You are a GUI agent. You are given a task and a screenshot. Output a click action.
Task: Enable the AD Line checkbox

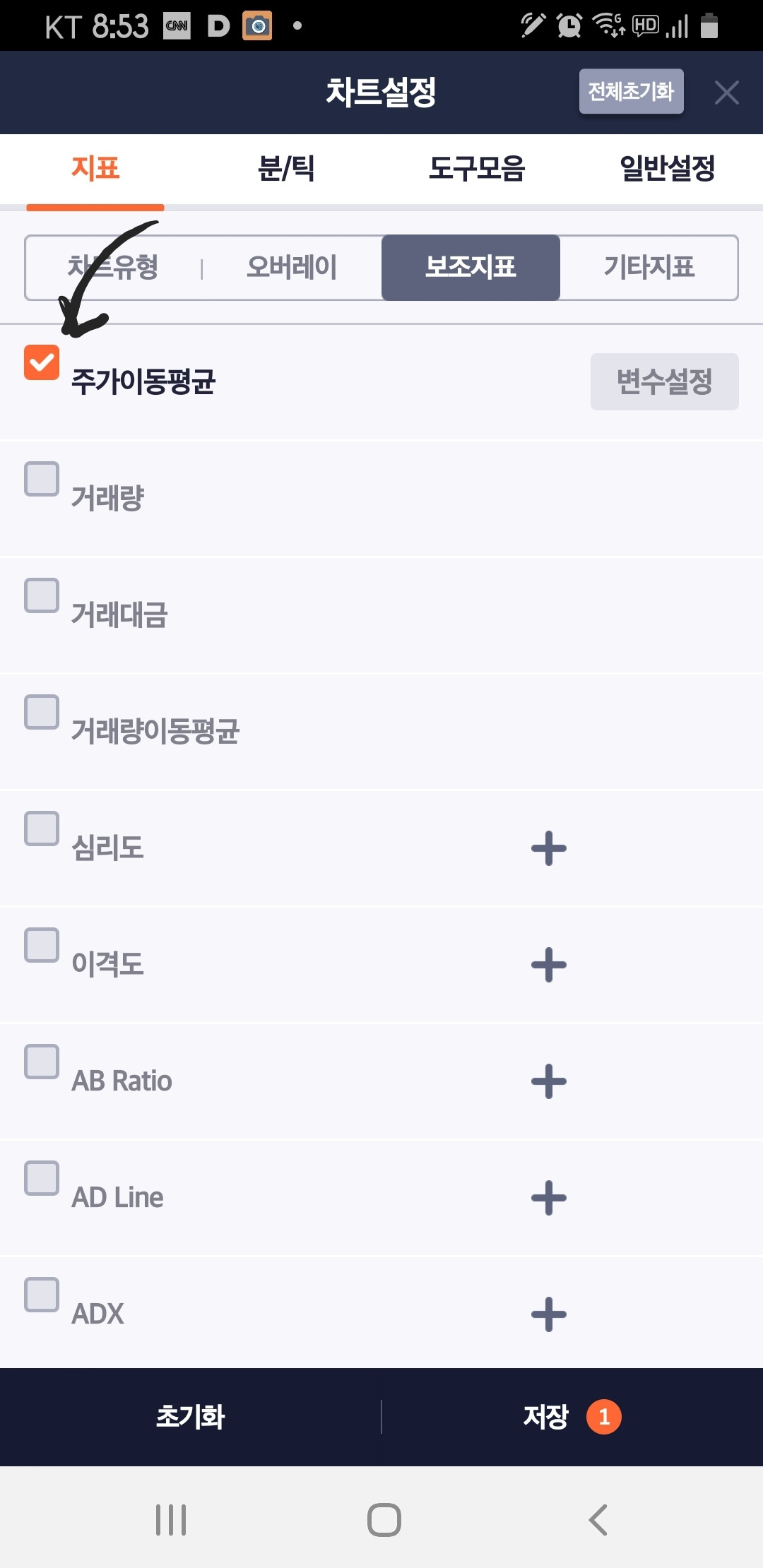(x=42, y=1178)
